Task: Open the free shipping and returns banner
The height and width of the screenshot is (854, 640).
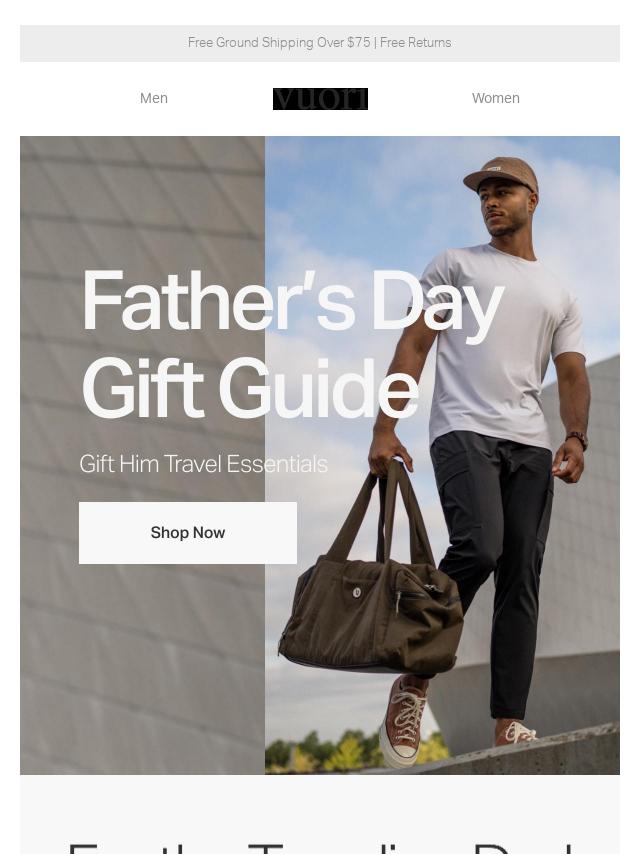Action: (x=320, y=43)
